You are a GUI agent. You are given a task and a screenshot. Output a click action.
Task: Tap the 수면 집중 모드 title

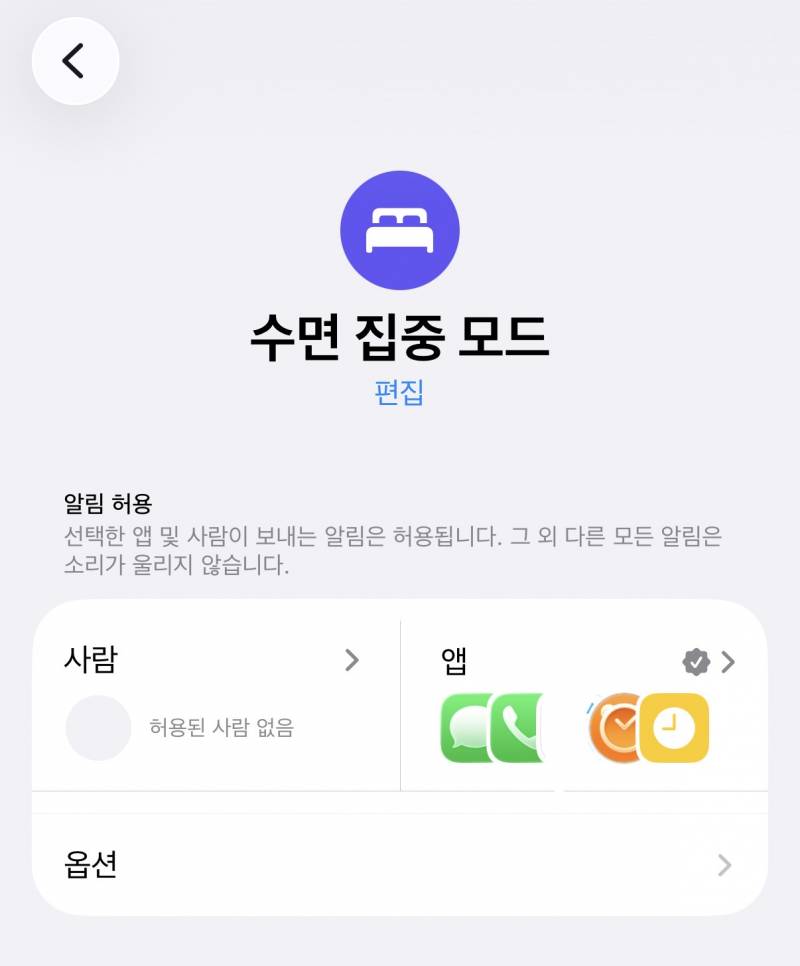pyautogui.click(x=400, y=339)
